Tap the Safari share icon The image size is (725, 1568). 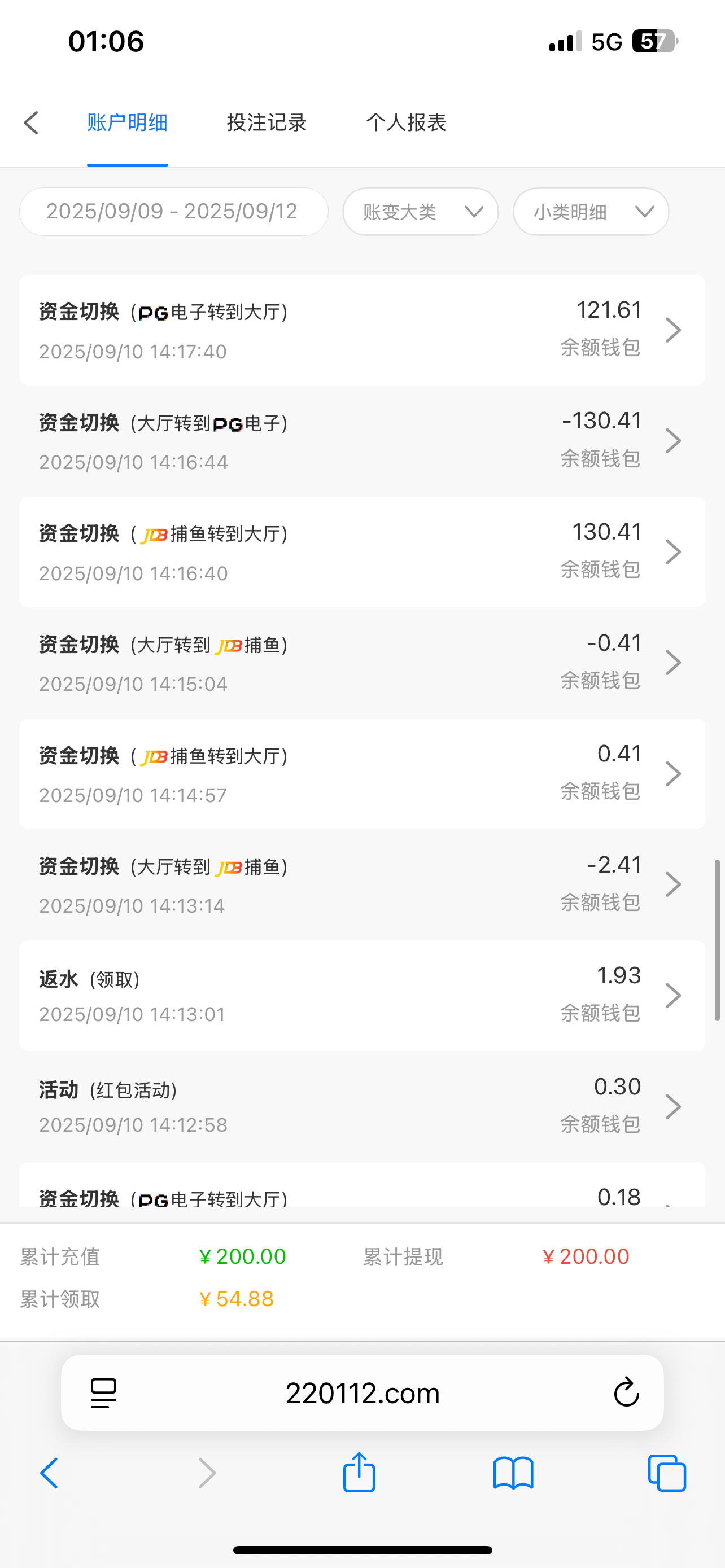pyautogui.click(x=360, y=1473)
